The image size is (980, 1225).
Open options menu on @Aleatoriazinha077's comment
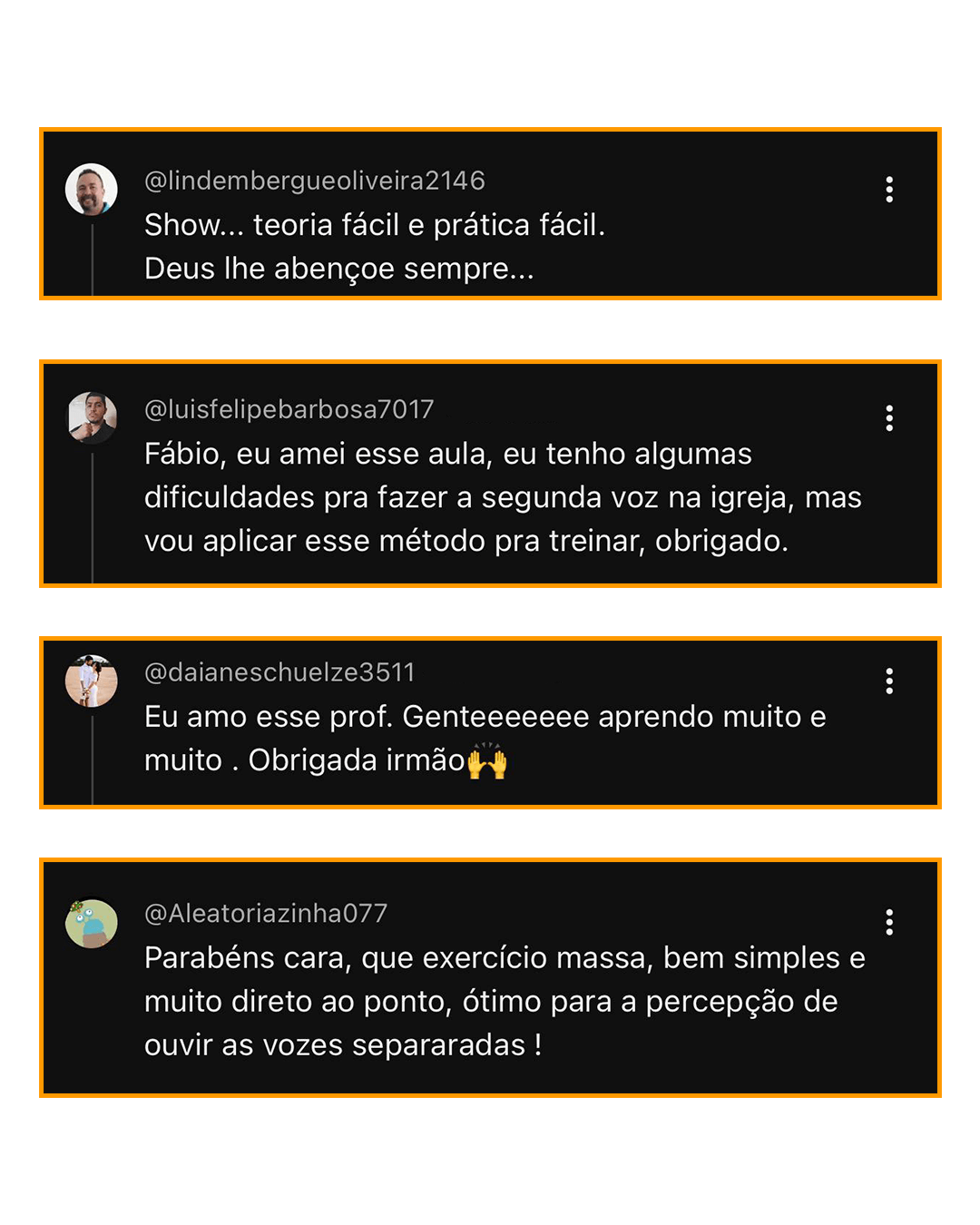click(x=889, y=922)
